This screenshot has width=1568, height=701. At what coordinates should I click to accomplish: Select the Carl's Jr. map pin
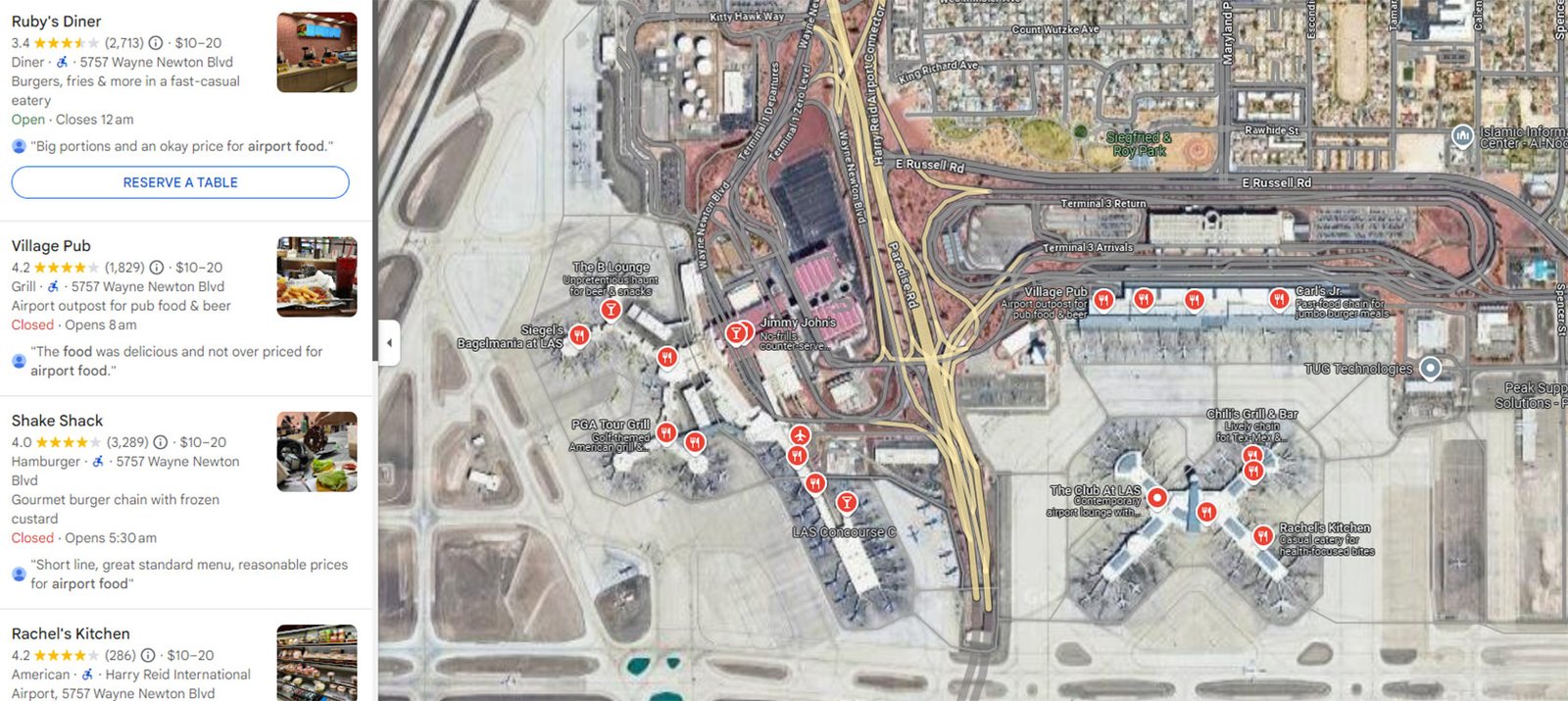(1279, 298)
